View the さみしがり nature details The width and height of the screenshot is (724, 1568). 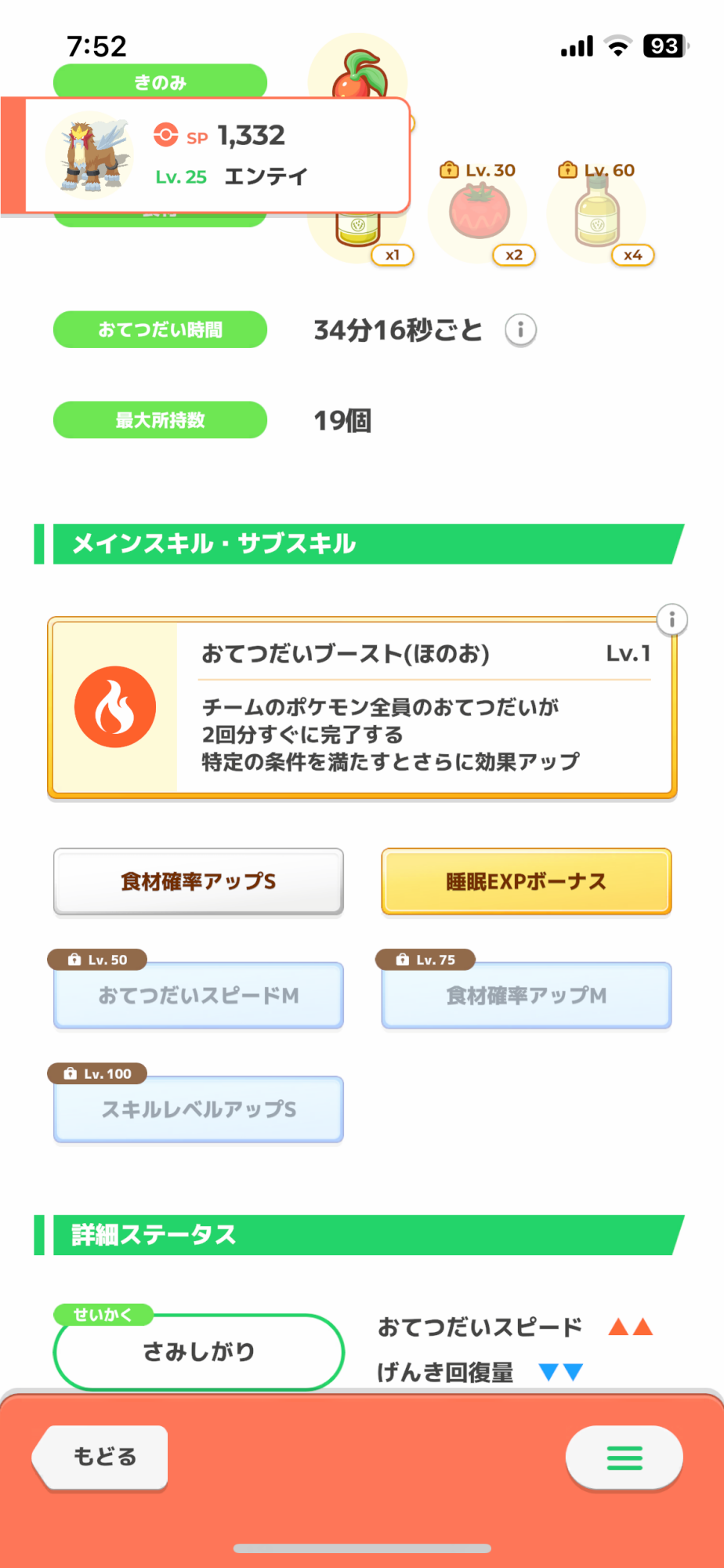pos(198,1352)
